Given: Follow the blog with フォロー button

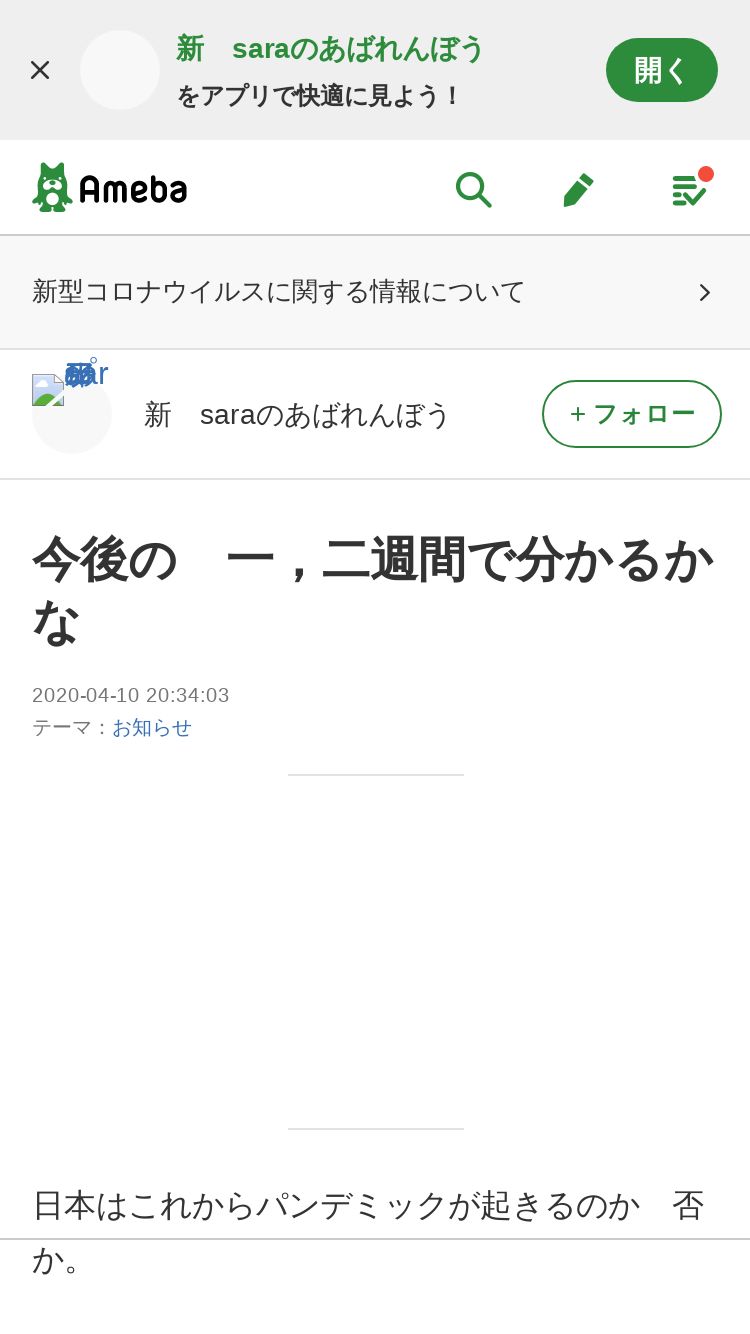Looking at the screenshot, I should tap(632, 414).
